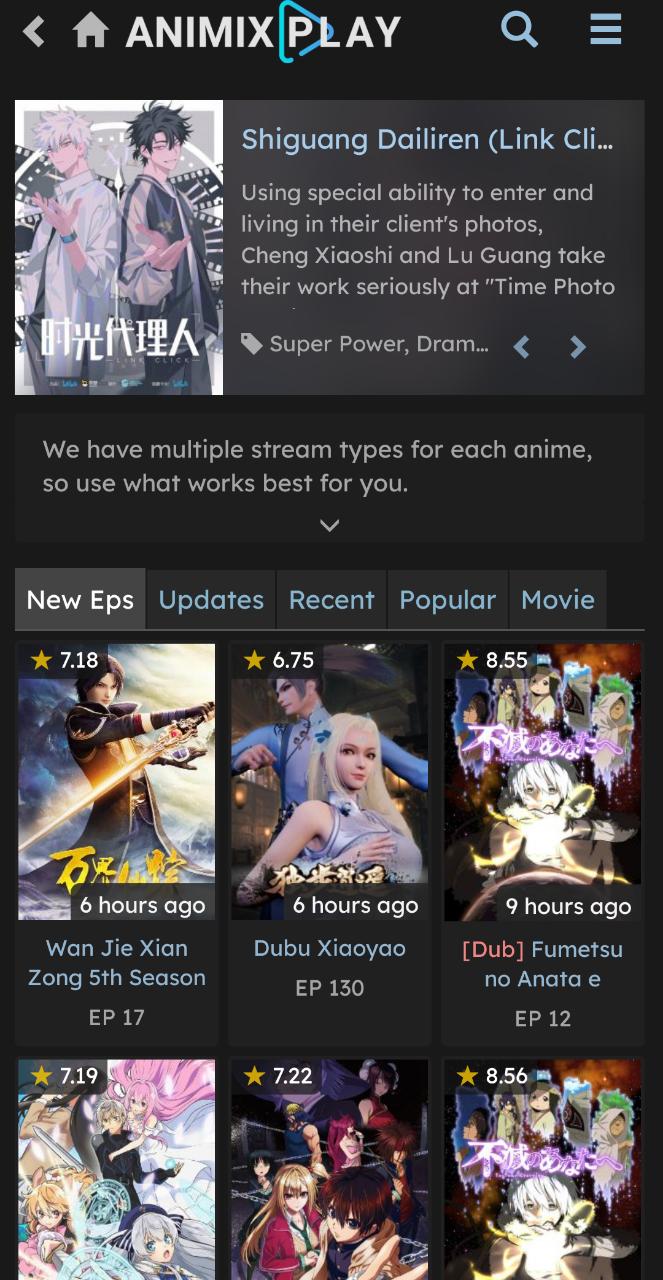663x1280 pixels.
Task: Open dubbed Fumetsu no Anata e EP 12
Action: [x=542, y=963]
